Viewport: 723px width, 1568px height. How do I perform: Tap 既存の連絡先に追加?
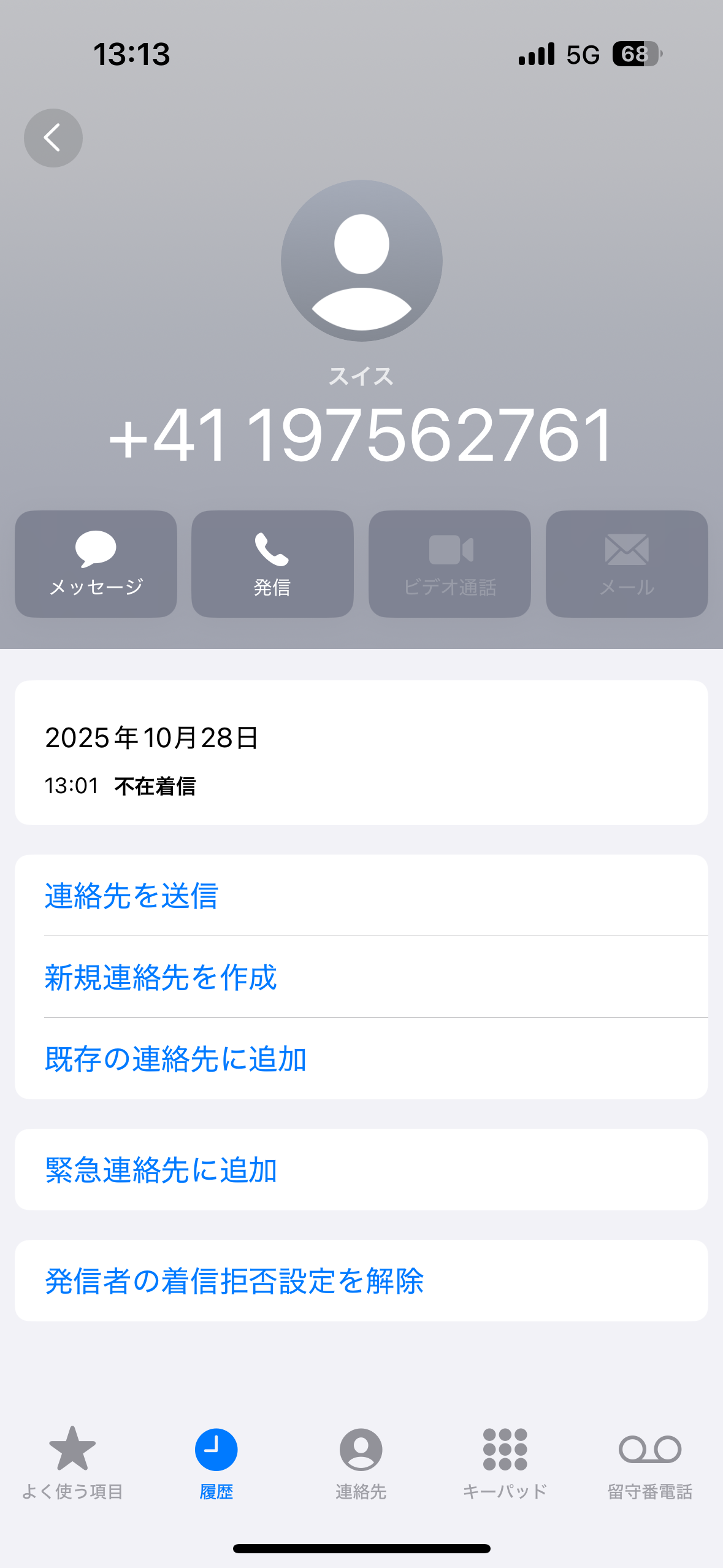(x=176, y=1059)
